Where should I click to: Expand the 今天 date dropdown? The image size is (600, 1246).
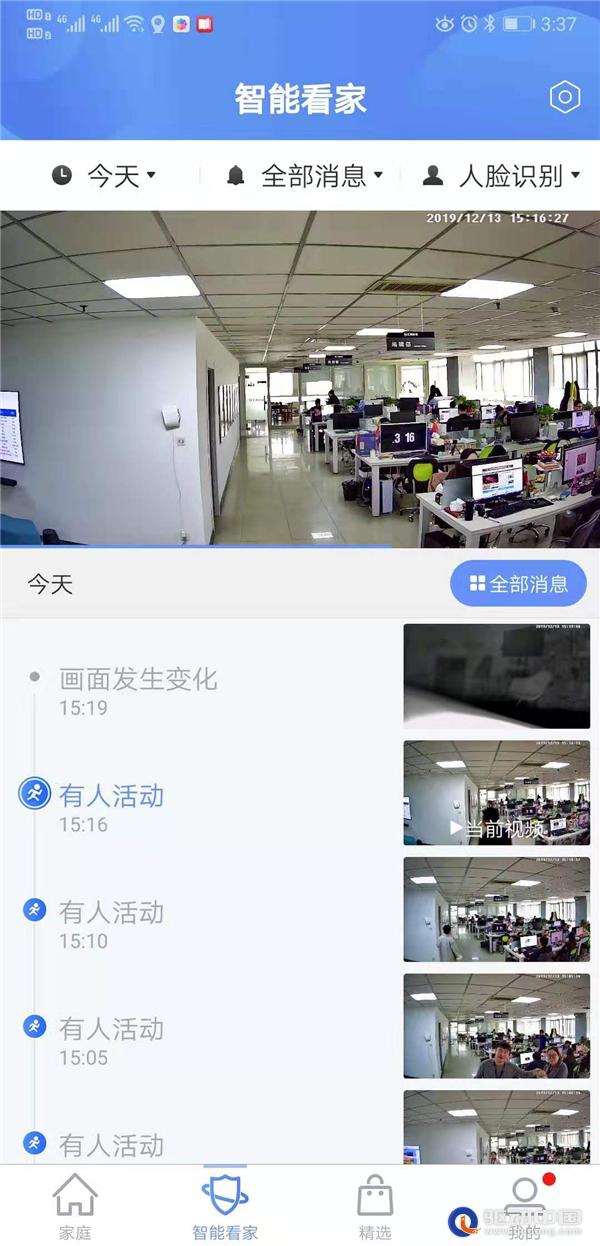click(x=105, y=176)
